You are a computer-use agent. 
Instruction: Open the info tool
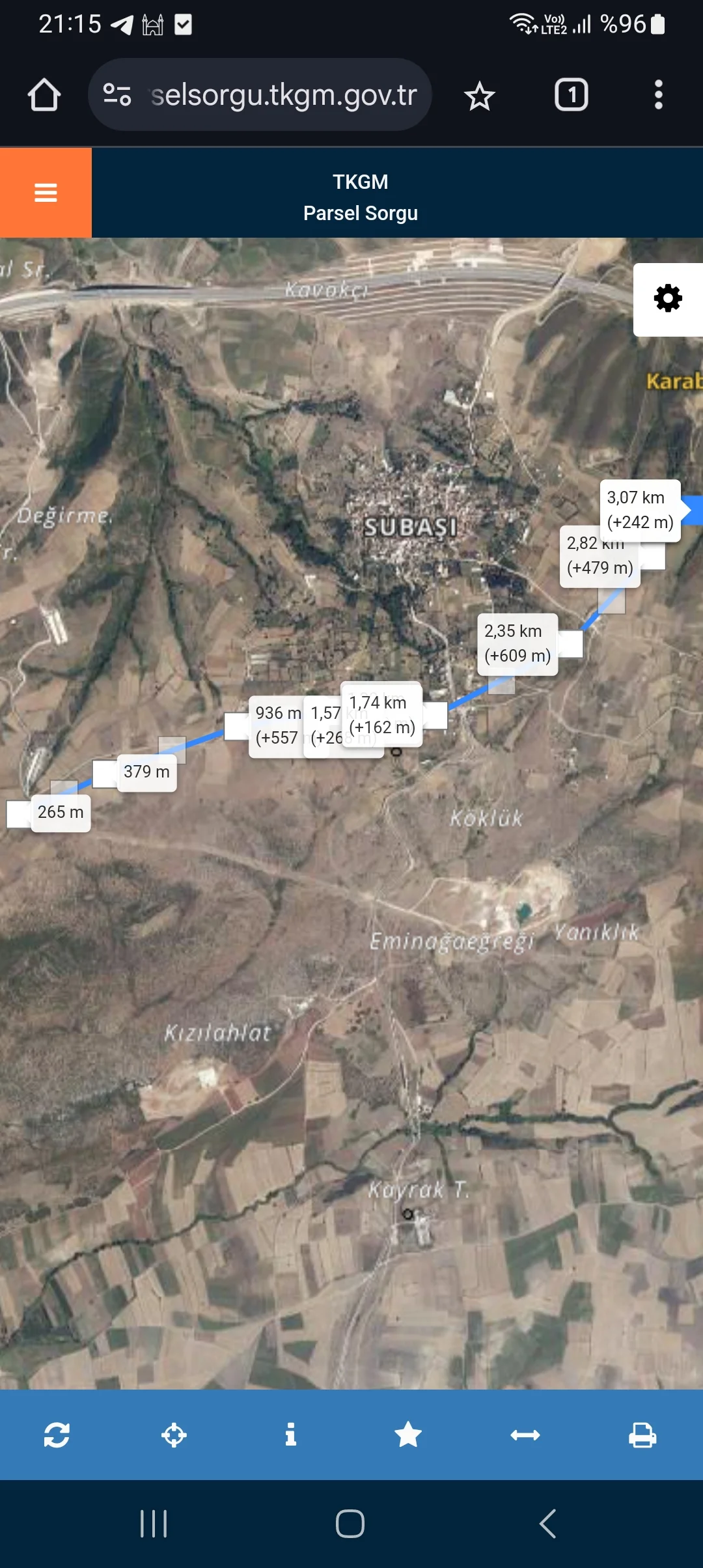(291, 1435)
